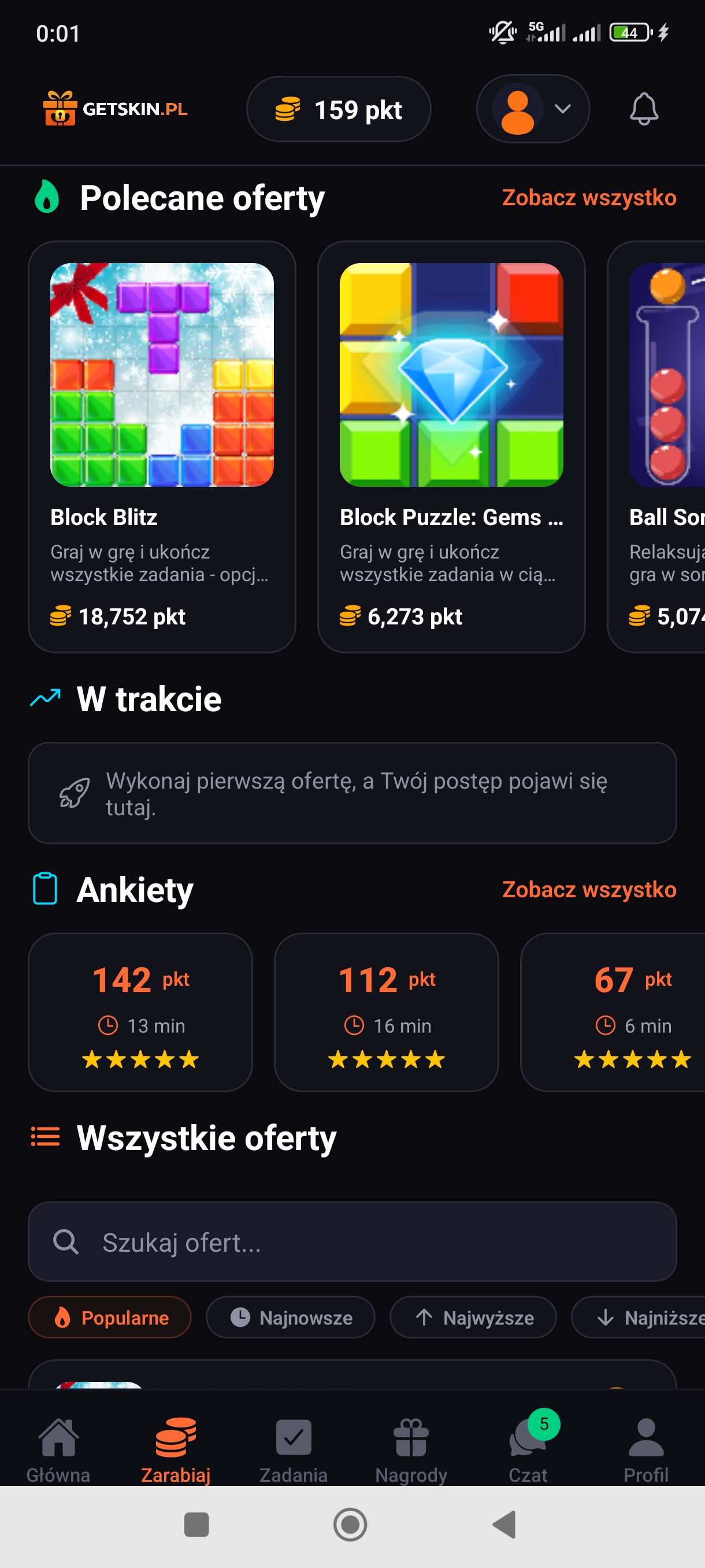Viewport: 705px width, 1568px height.
Task: Expand the account avatar dropdown
Action: (532, 110)
